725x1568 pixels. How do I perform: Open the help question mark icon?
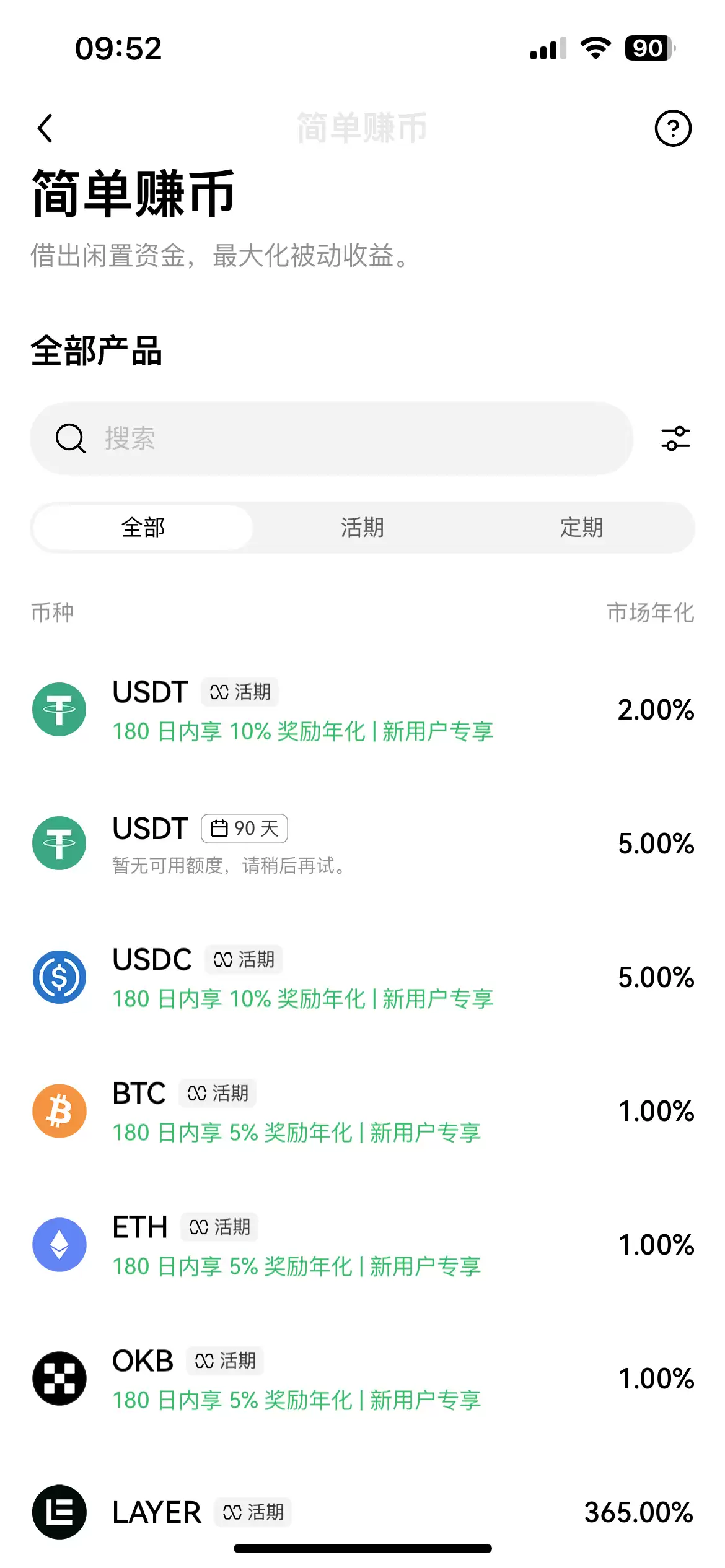click(673, 128)
